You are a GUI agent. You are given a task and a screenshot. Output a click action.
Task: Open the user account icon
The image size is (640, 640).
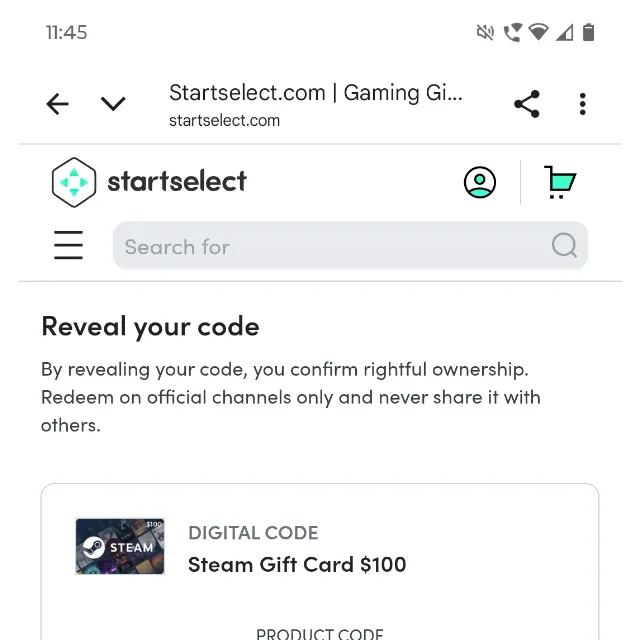(480, 182)
